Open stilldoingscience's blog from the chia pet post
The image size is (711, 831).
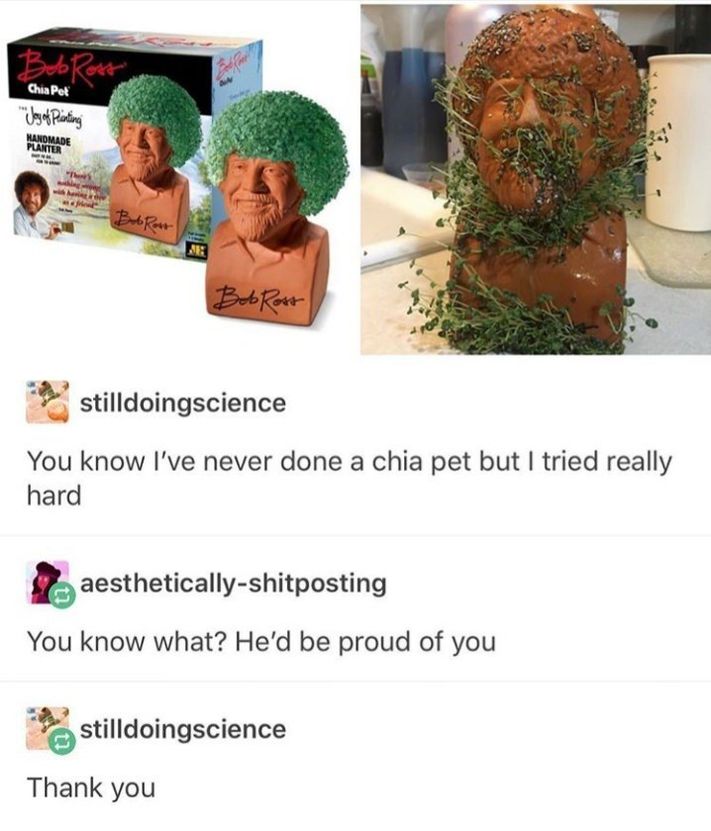pos(183,403)
